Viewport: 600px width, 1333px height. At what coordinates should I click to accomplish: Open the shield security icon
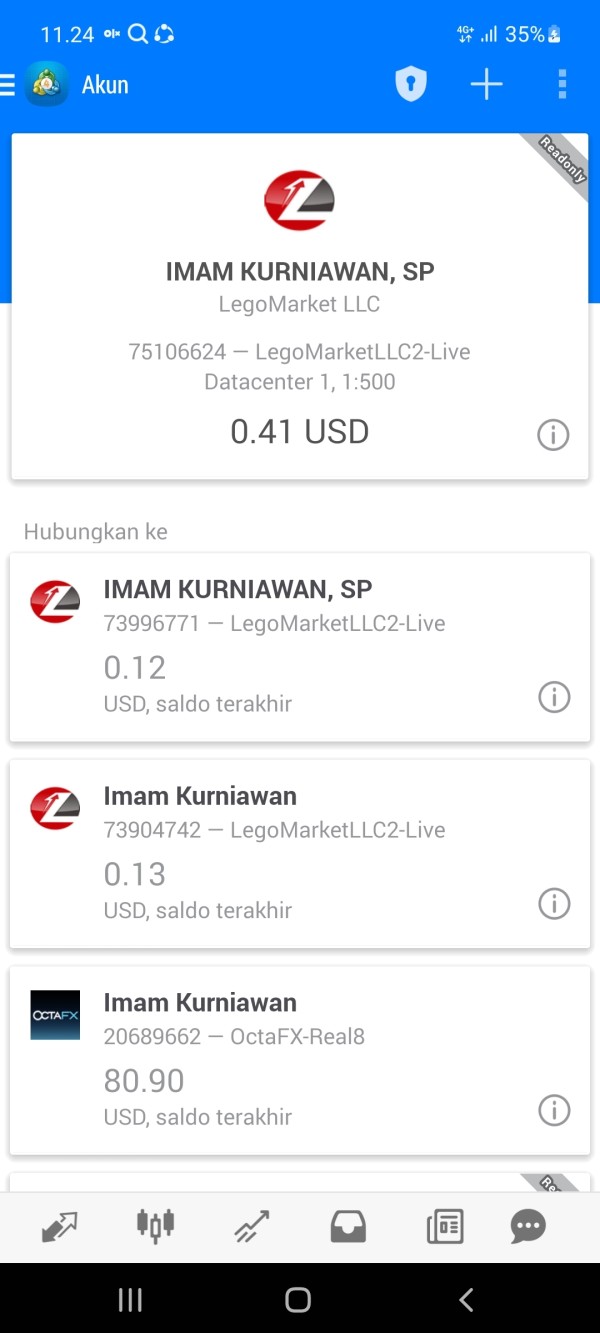(411, 85)
